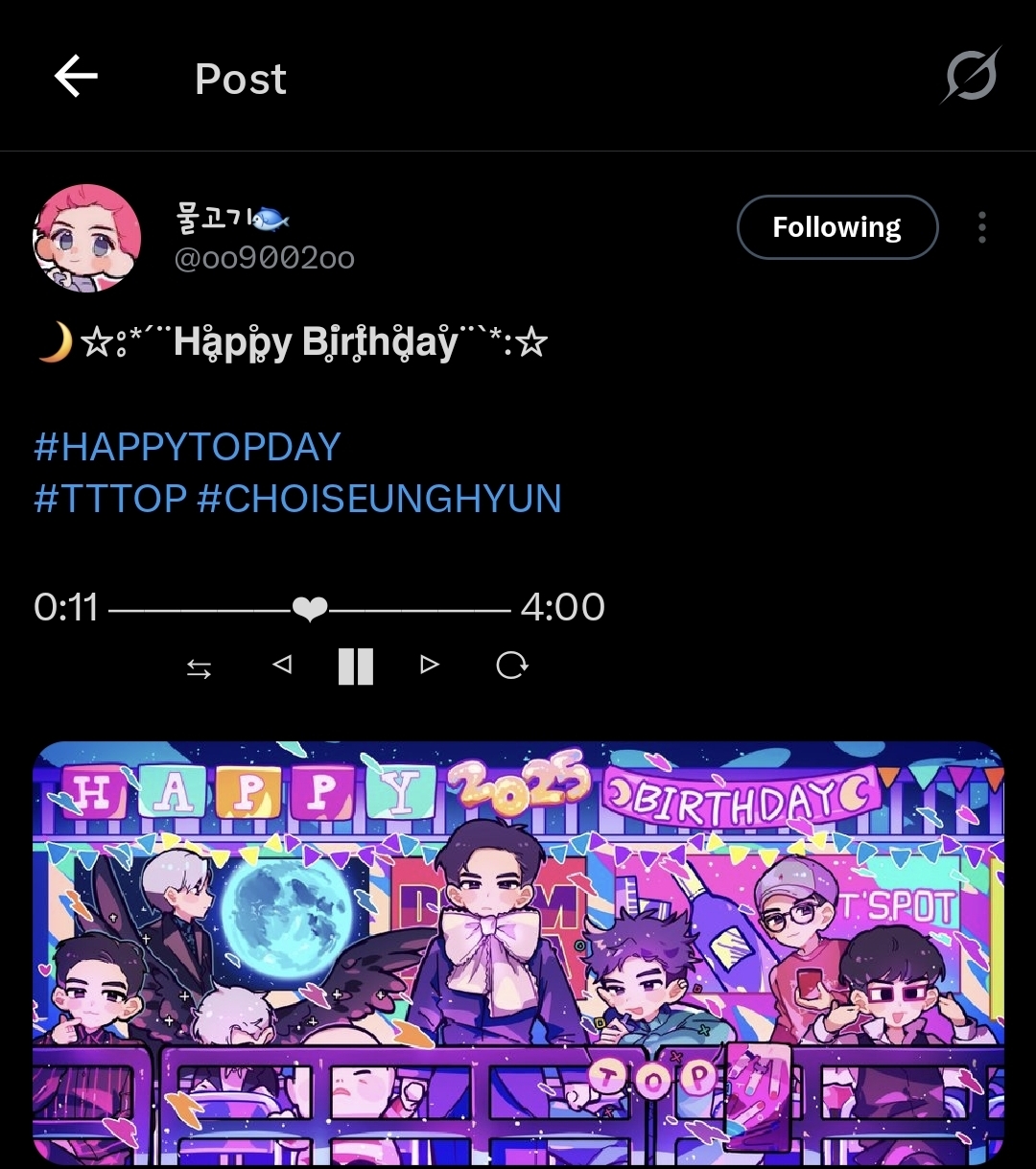The width and height of the screenshot is (1036, 1169).
Task: Open the @oo9002oo username
Action: pos(265,258)
